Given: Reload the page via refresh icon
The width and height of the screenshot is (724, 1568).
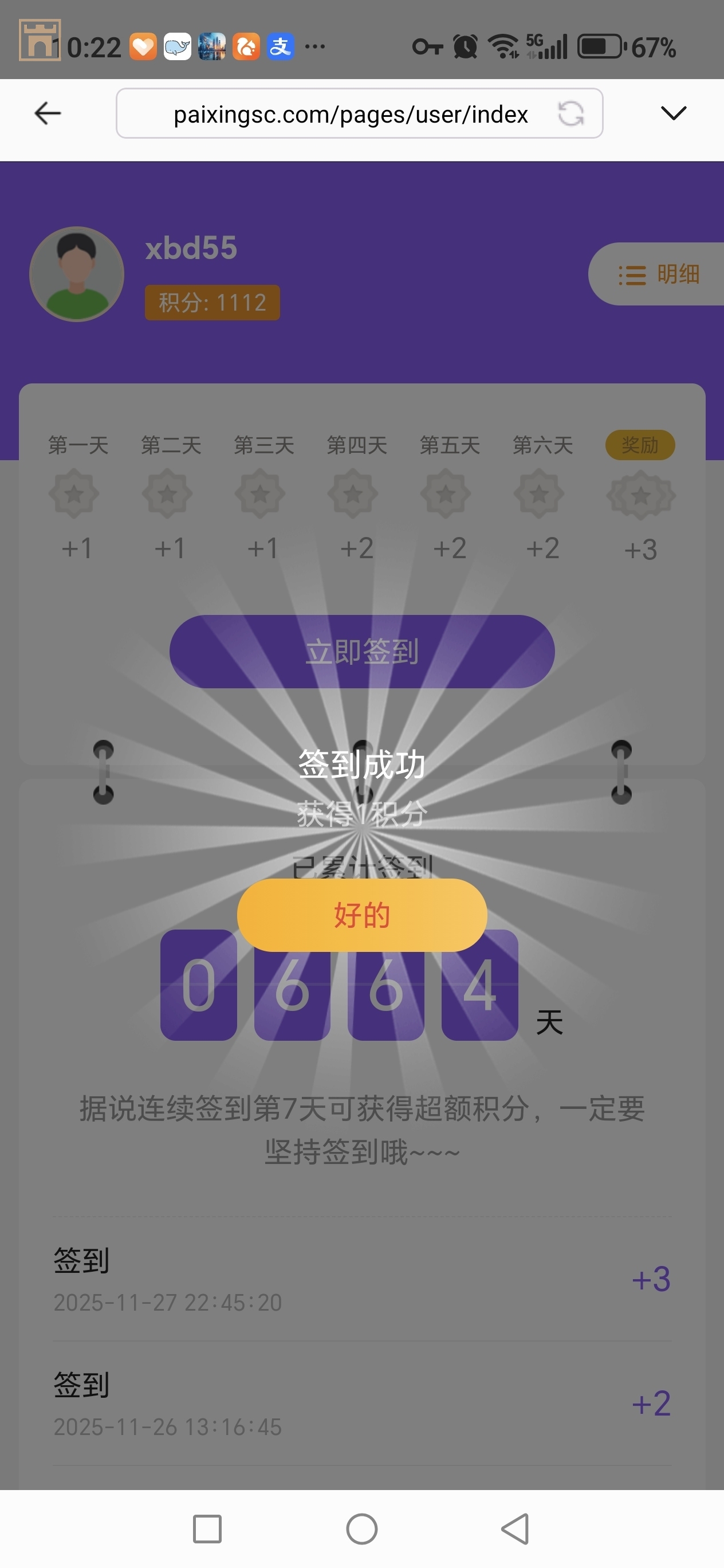Looking at the screenshot, I should [x=570, y=113].
